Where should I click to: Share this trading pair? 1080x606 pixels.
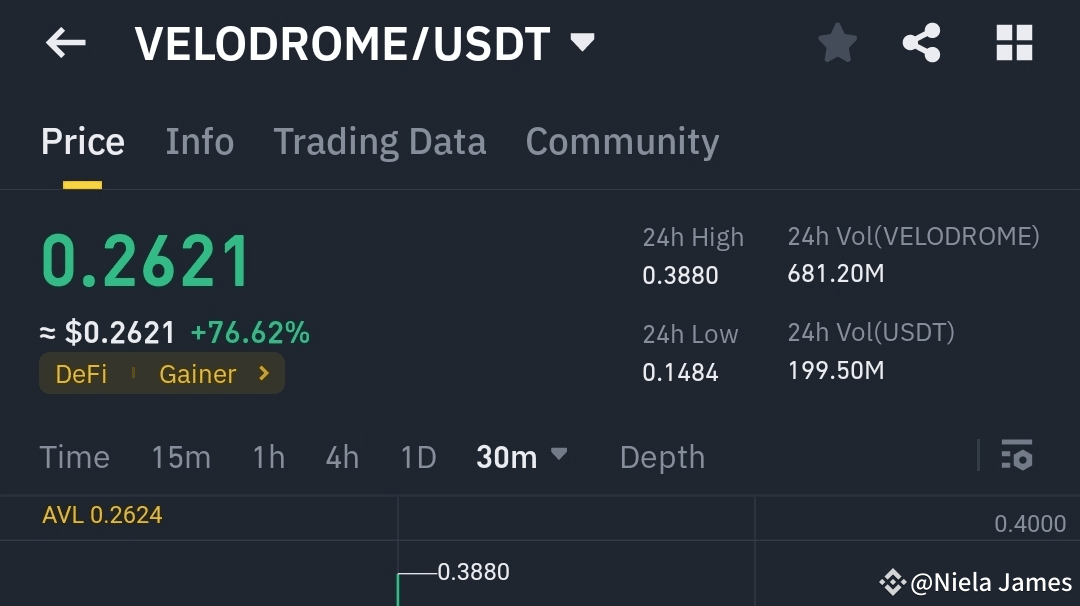click(x=922, y=43)
